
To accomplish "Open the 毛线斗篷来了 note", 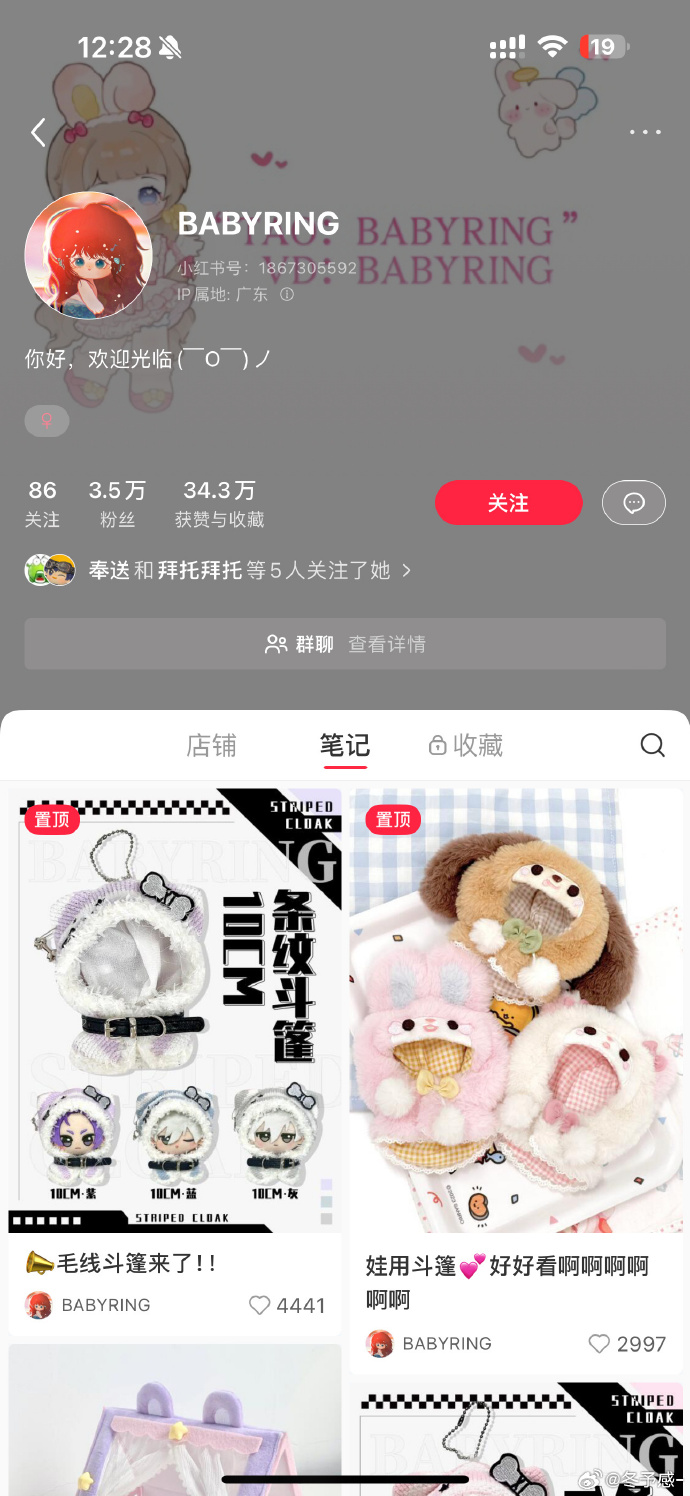I will click(x=175, y=1010).
